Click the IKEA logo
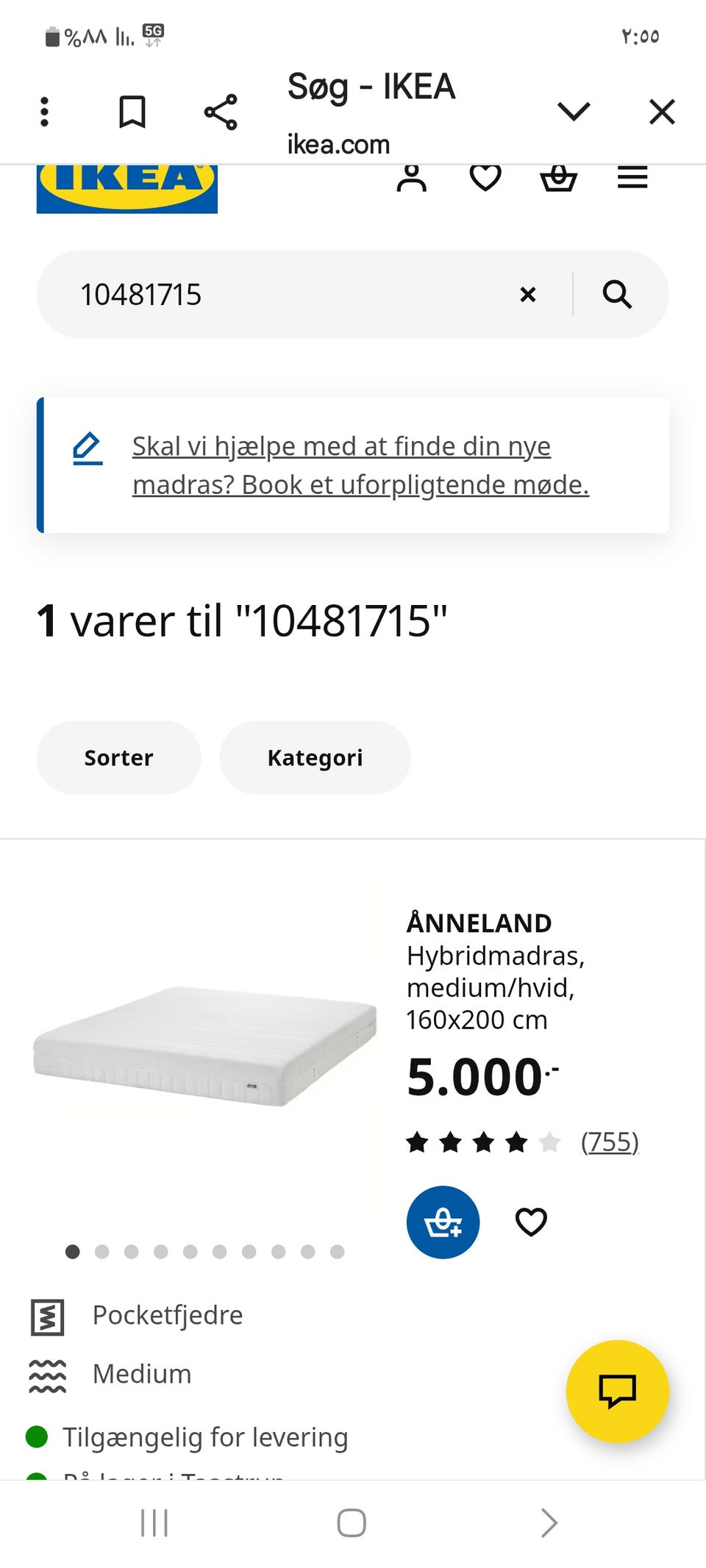Screen dimensions: 706x1568 pos(126,184)
